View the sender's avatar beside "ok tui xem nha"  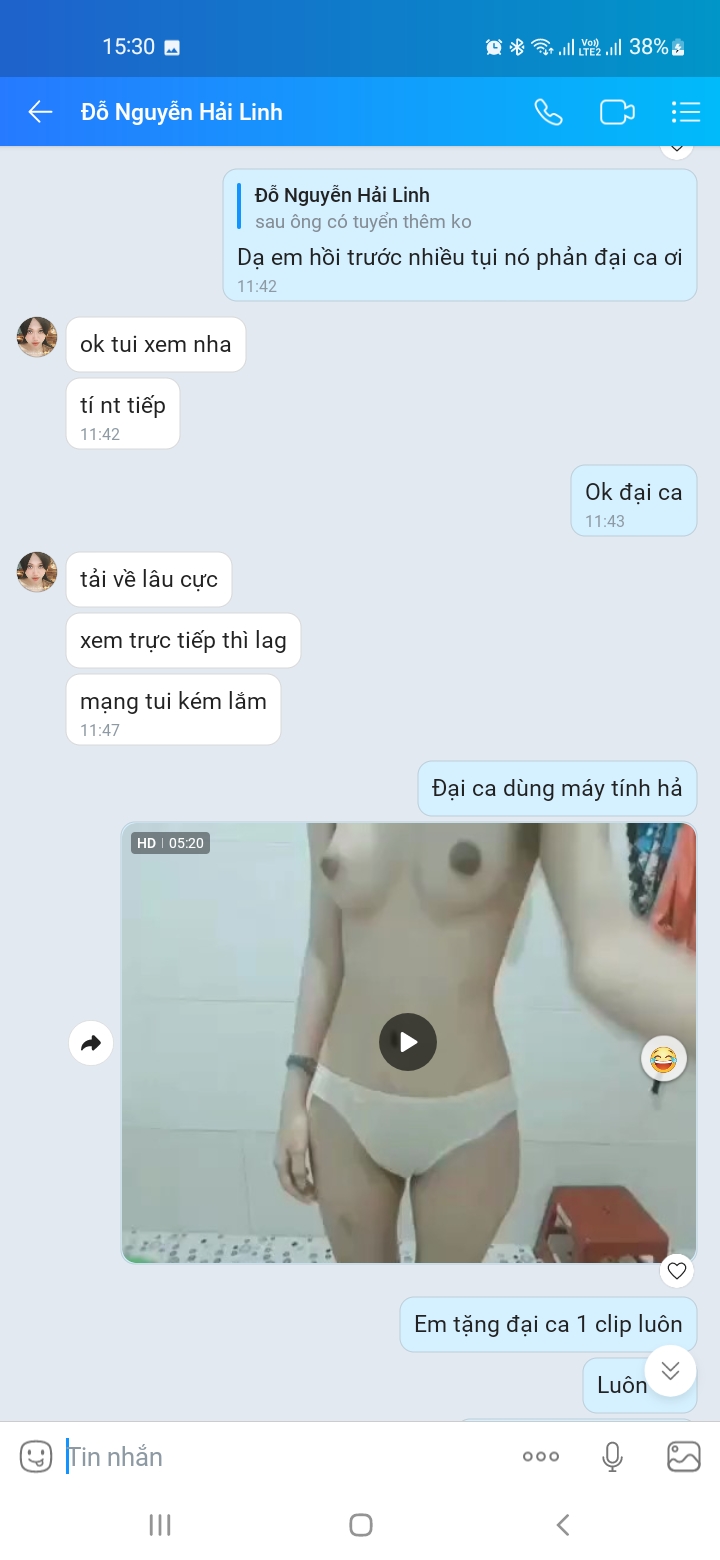(x=37, y=337)
